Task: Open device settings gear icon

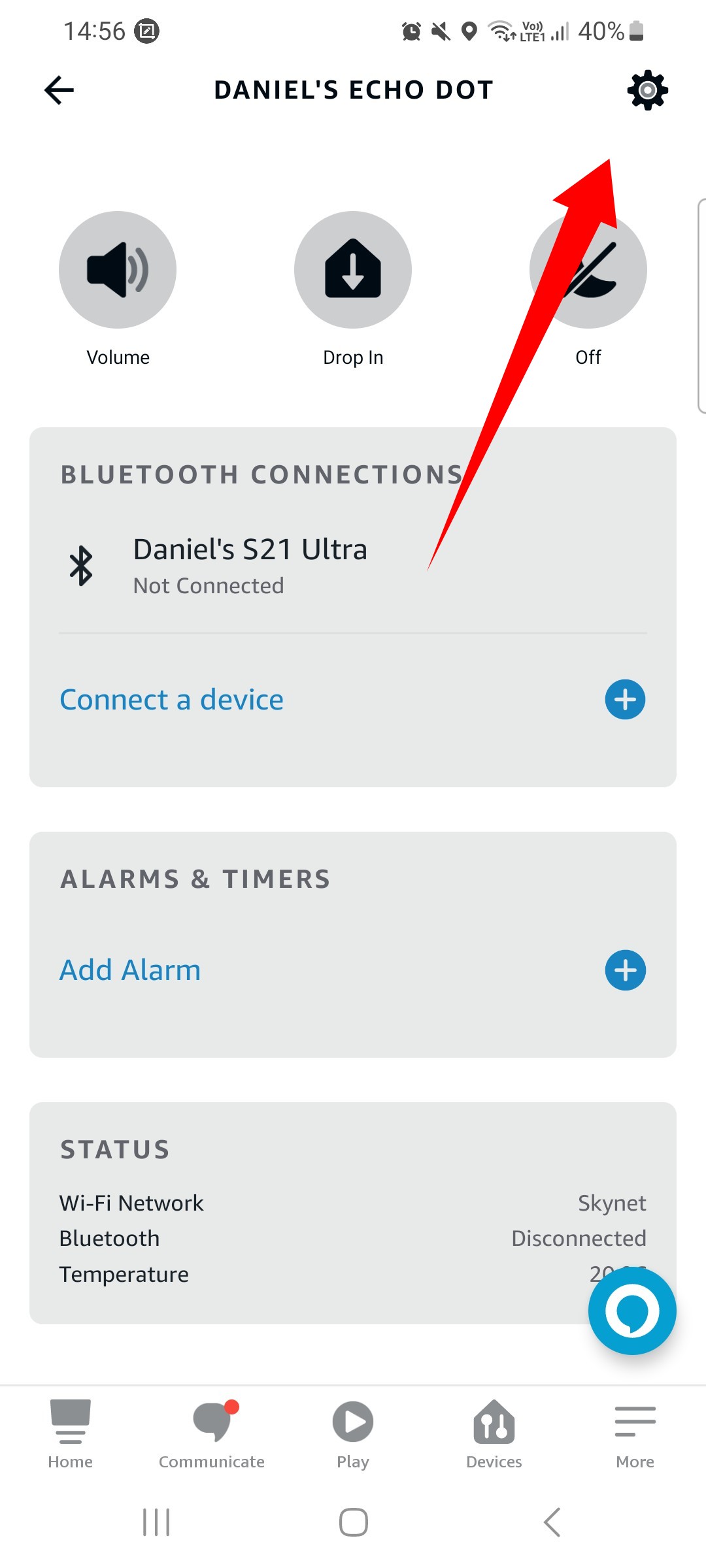Action: point(647,90)
